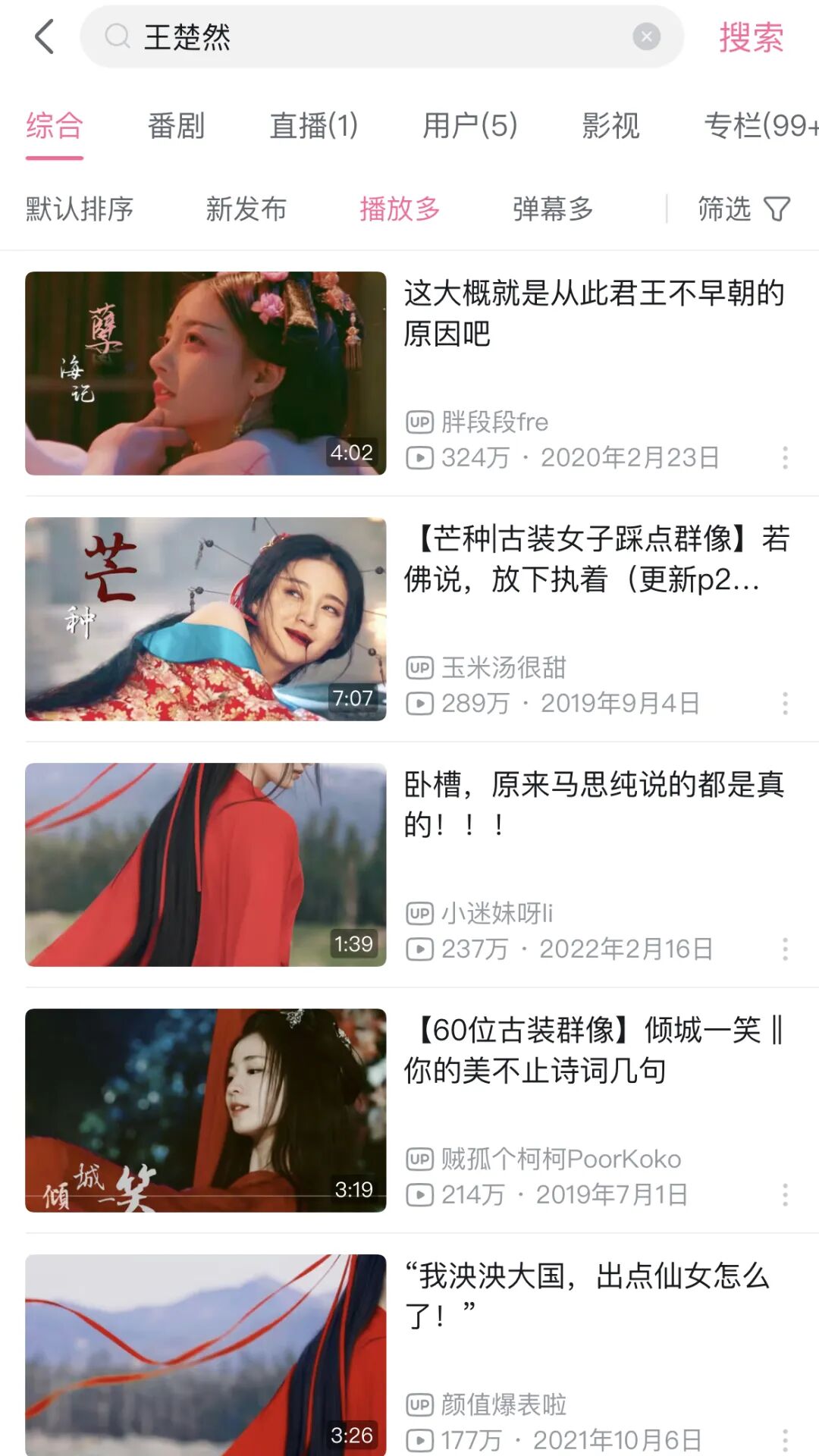The width and height of the screenshot is (819, 1456).
Task: Open the 专栏 tab
Action: 758,126
